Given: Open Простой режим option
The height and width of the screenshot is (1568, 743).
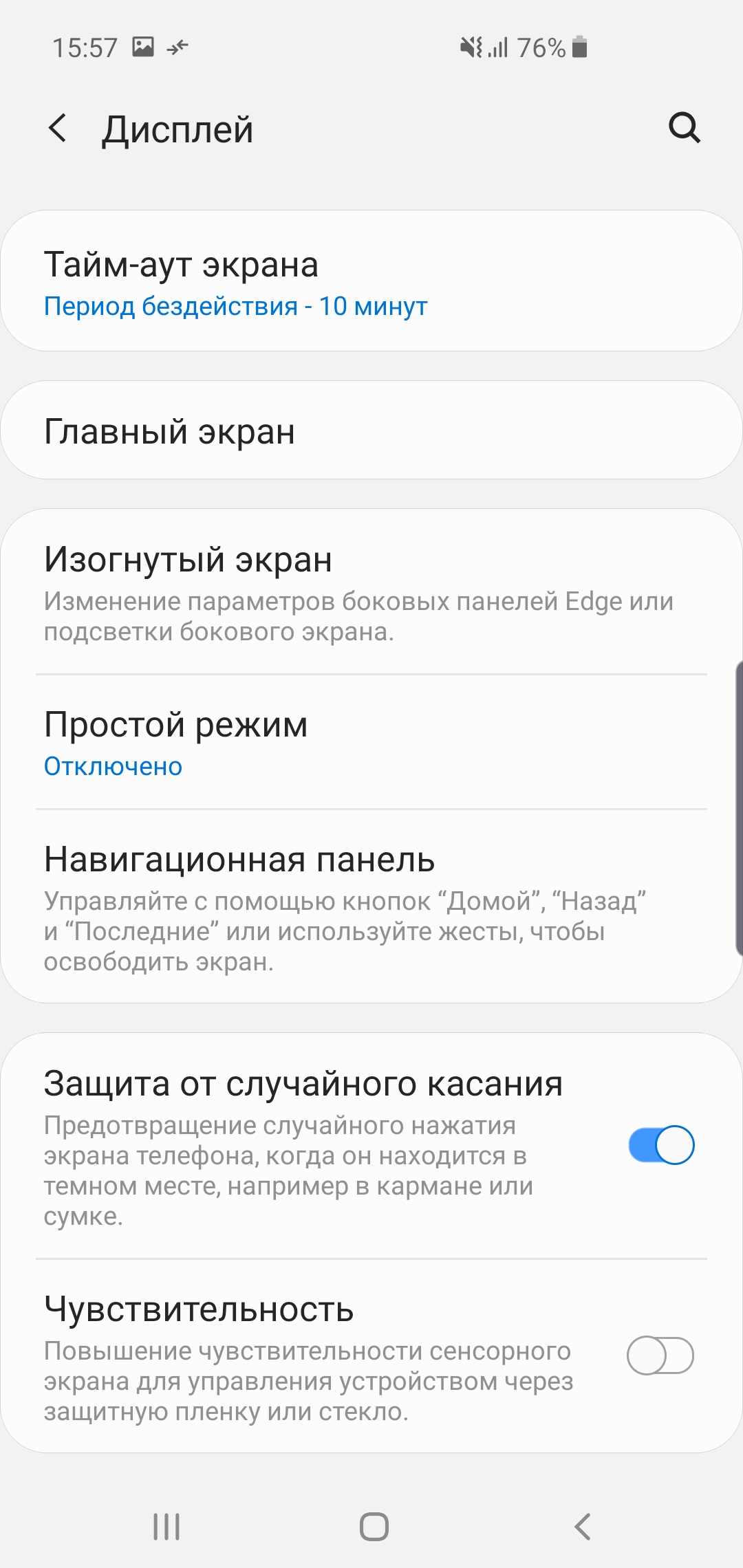Looking at the screenshot, I should coord(371,743).
